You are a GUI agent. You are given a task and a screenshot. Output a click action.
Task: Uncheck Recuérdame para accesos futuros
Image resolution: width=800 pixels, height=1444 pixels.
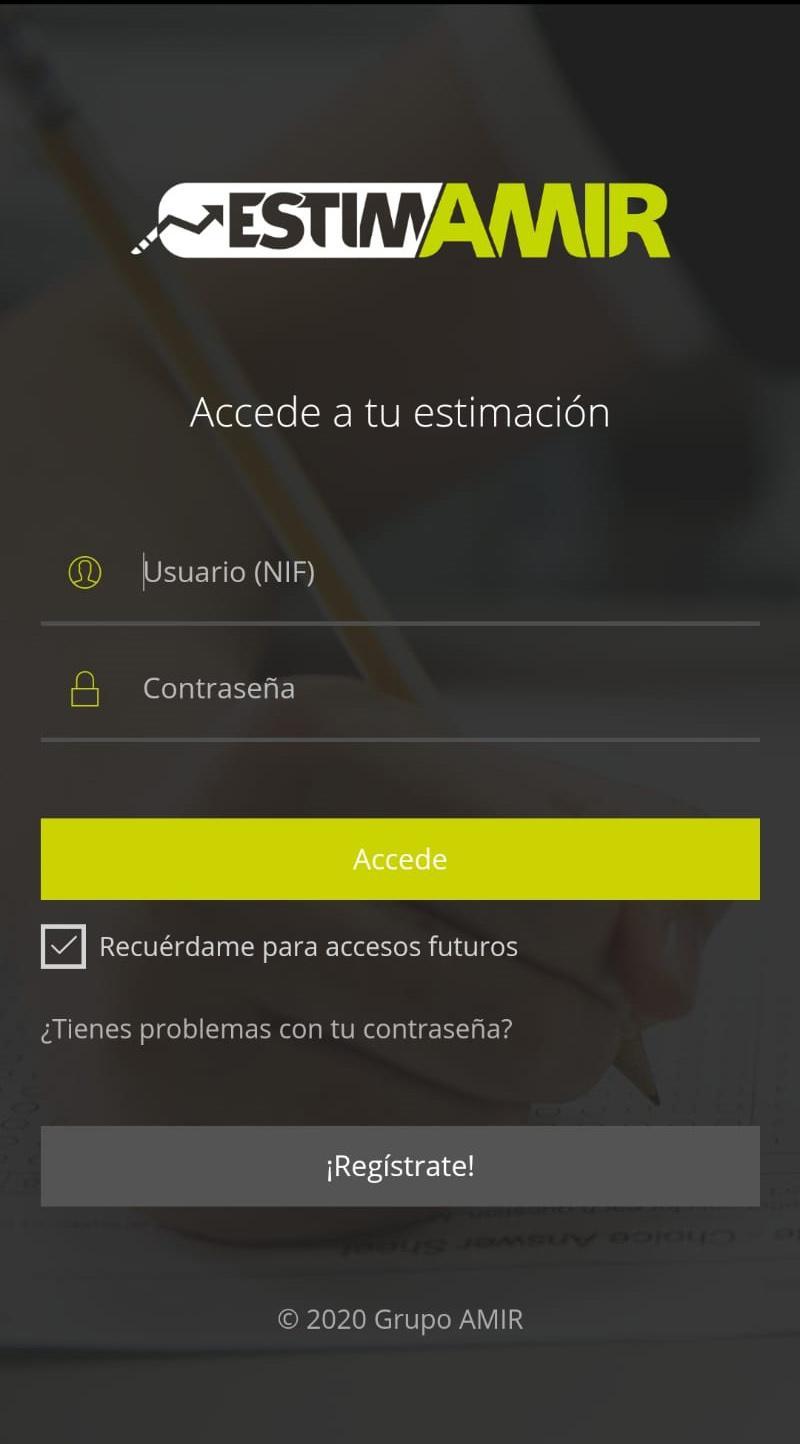[x=63, y=946]
